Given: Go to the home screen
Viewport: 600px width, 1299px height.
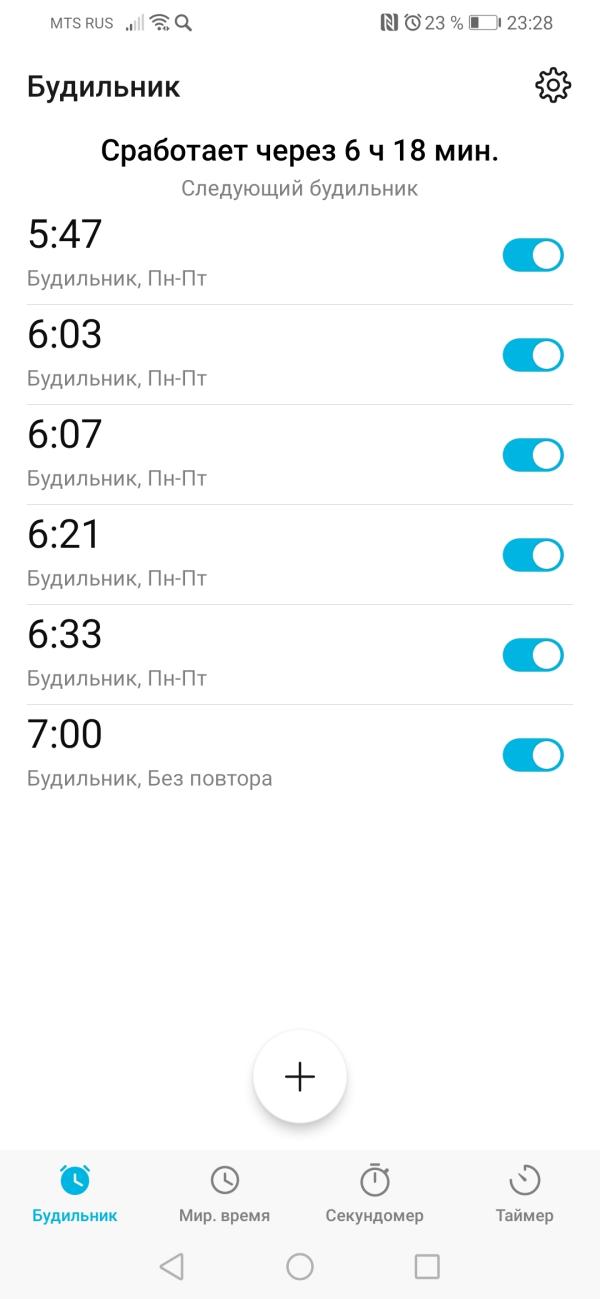Looking at the screenshot, I should click(x=300, y=1267).
